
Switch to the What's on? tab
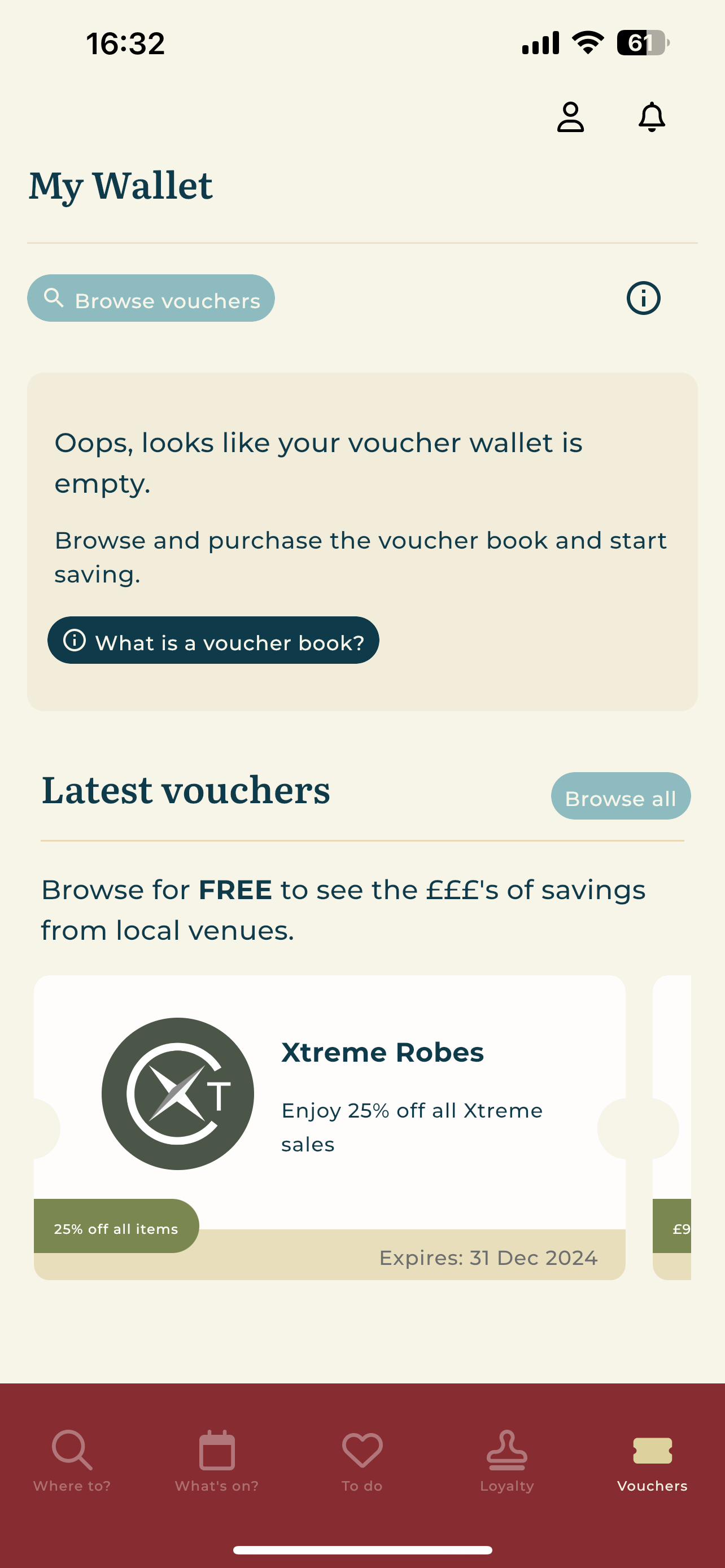[x=217, y=1461]
